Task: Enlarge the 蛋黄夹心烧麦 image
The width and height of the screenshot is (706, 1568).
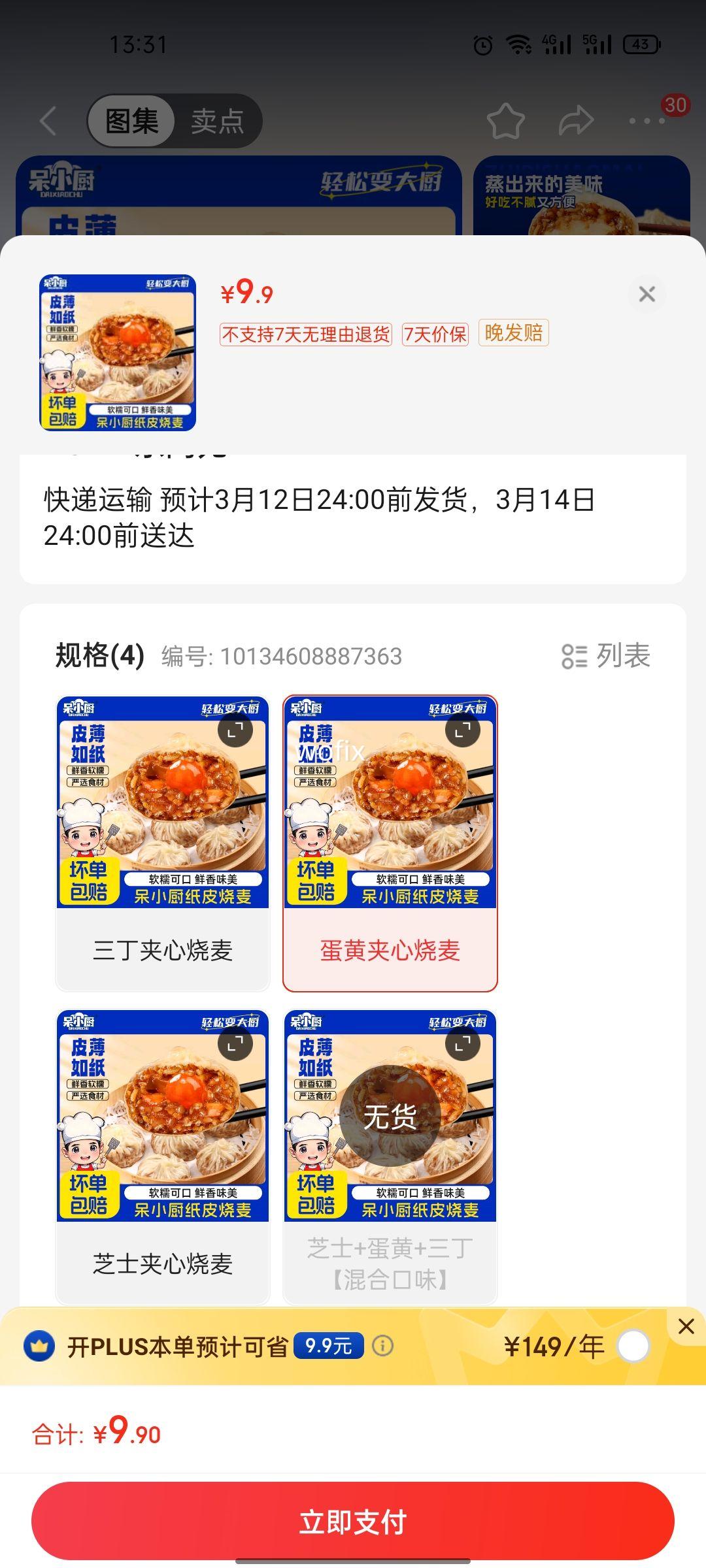Action: [463, 730]
